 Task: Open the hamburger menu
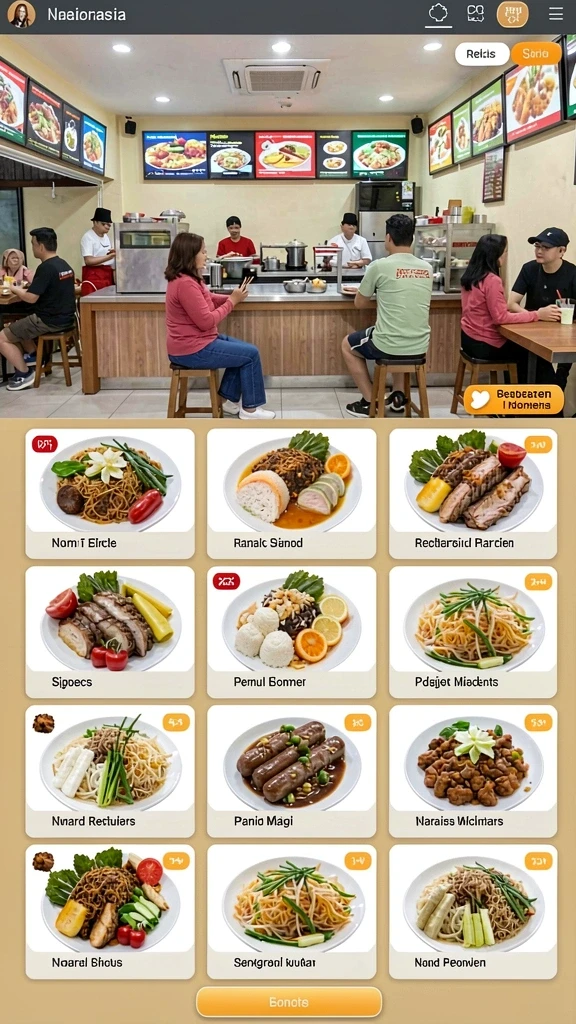pyautogui.click(x=556, y=14)
